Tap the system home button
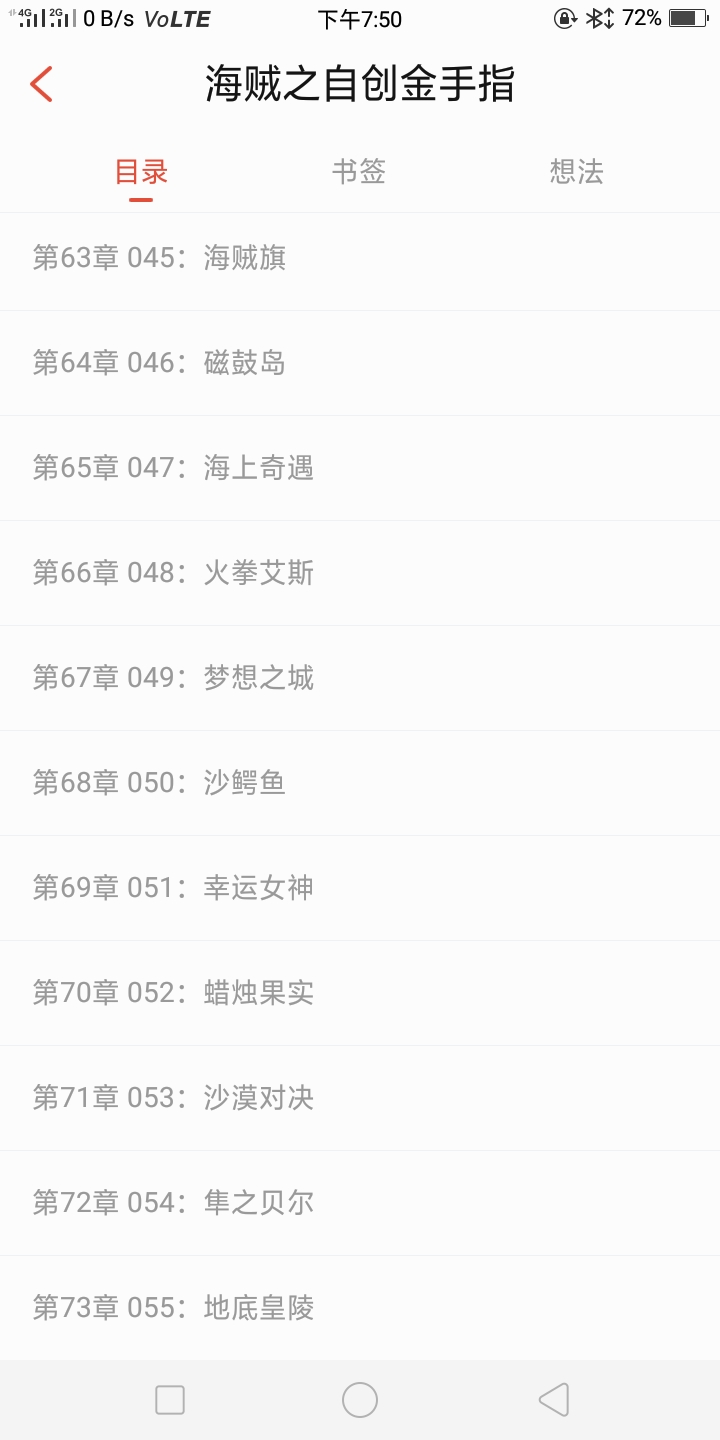720x1440 pixels. [360, 1400]
